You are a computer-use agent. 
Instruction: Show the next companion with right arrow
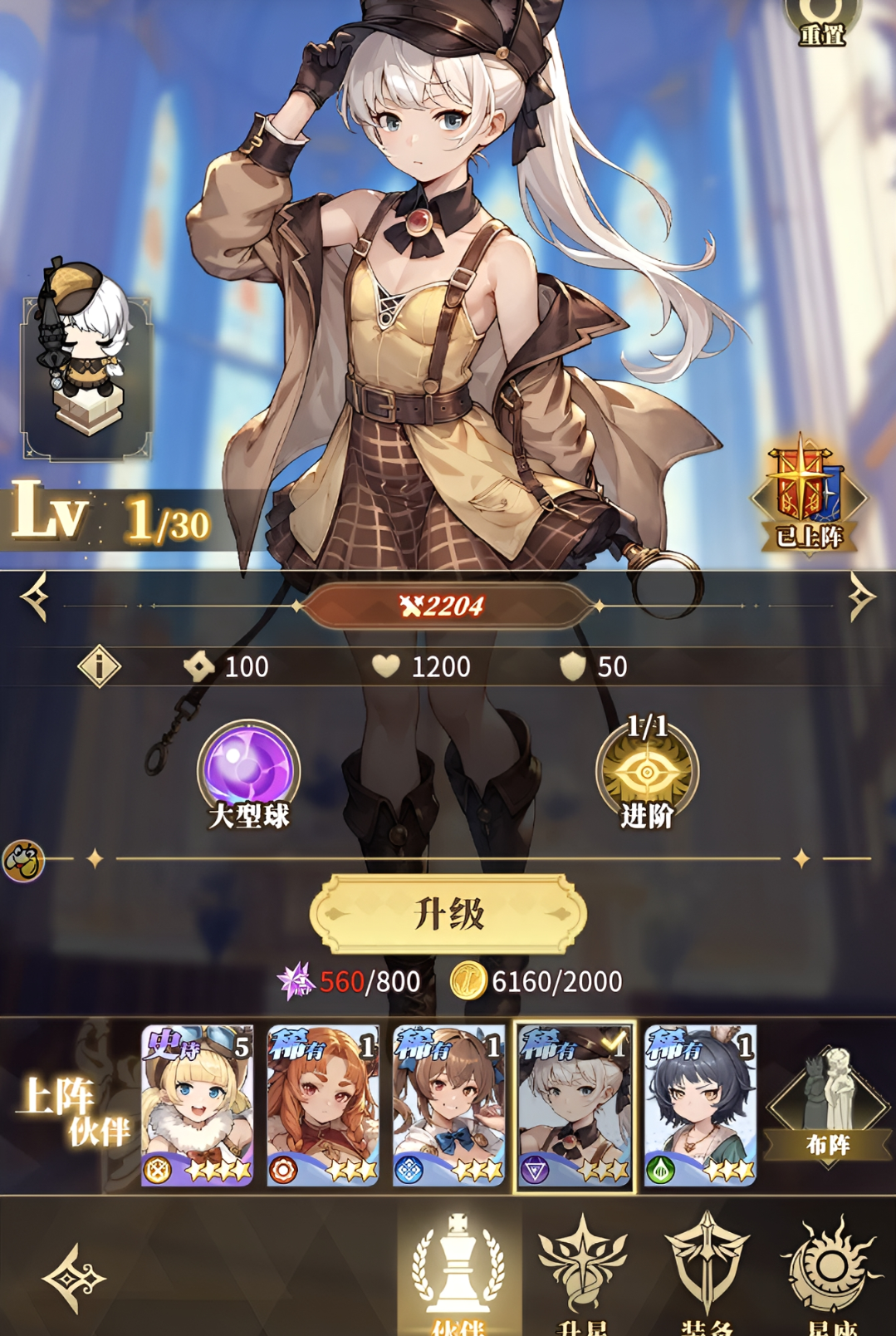[861, 596]
